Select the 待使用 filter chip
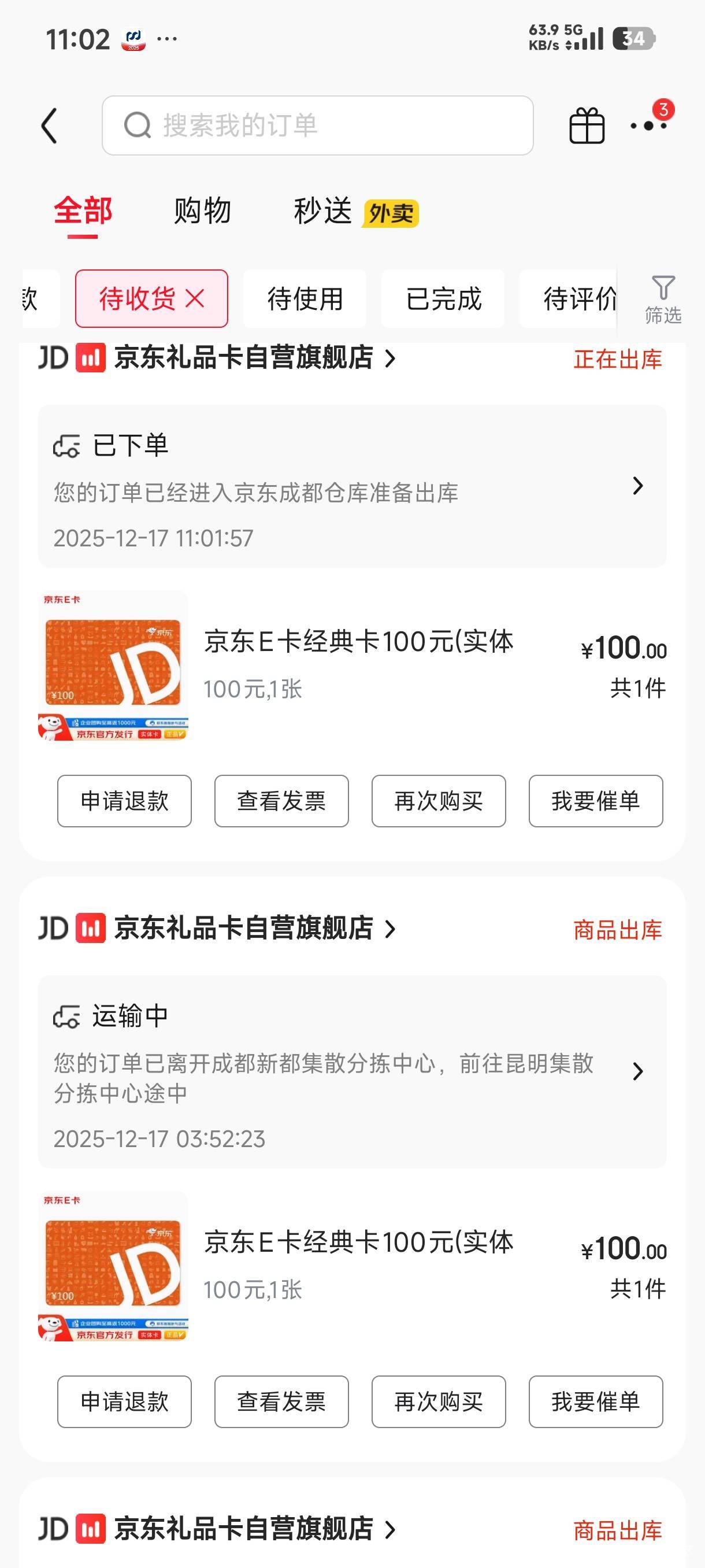Screen dimensions: 705x1568 click(305, 299)
